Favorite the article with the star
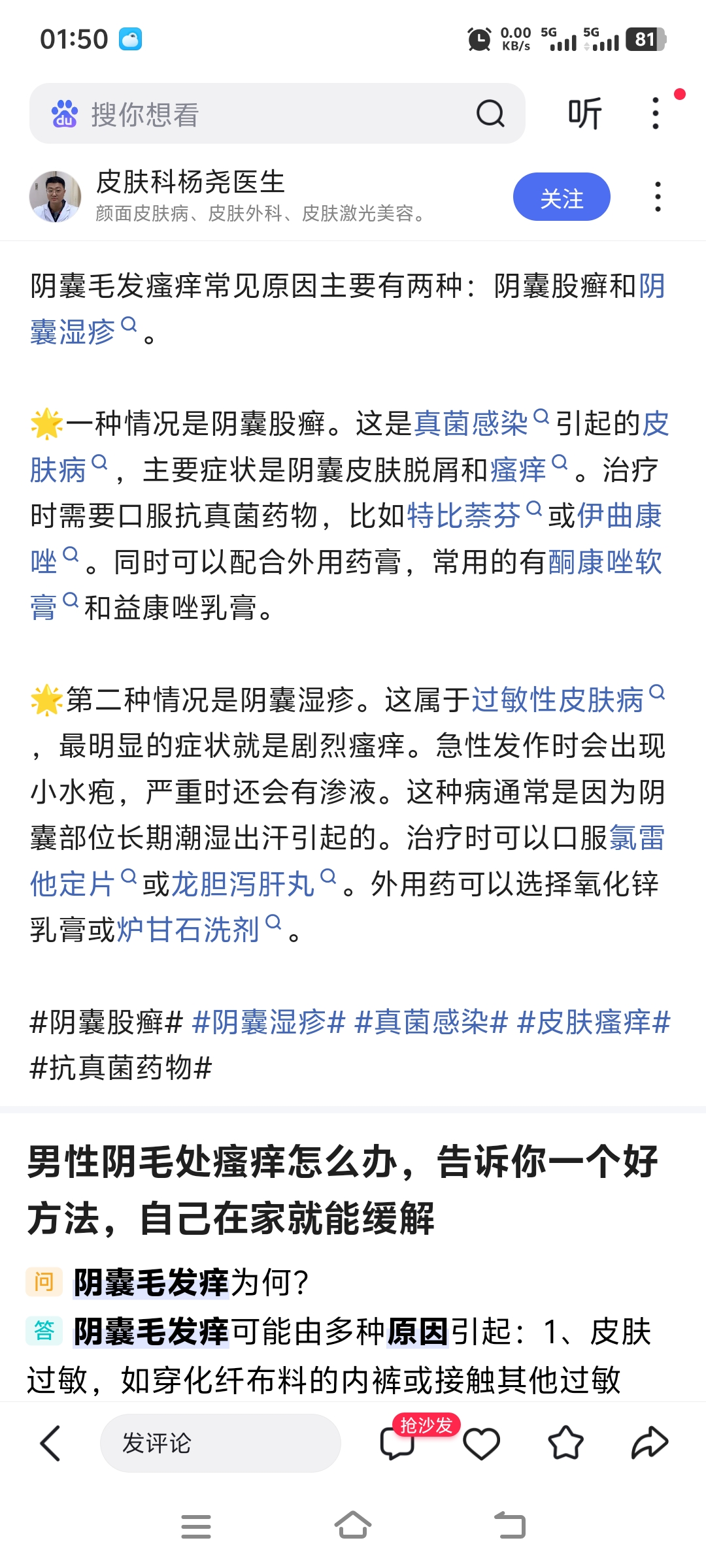 [x=565, y=1443]
